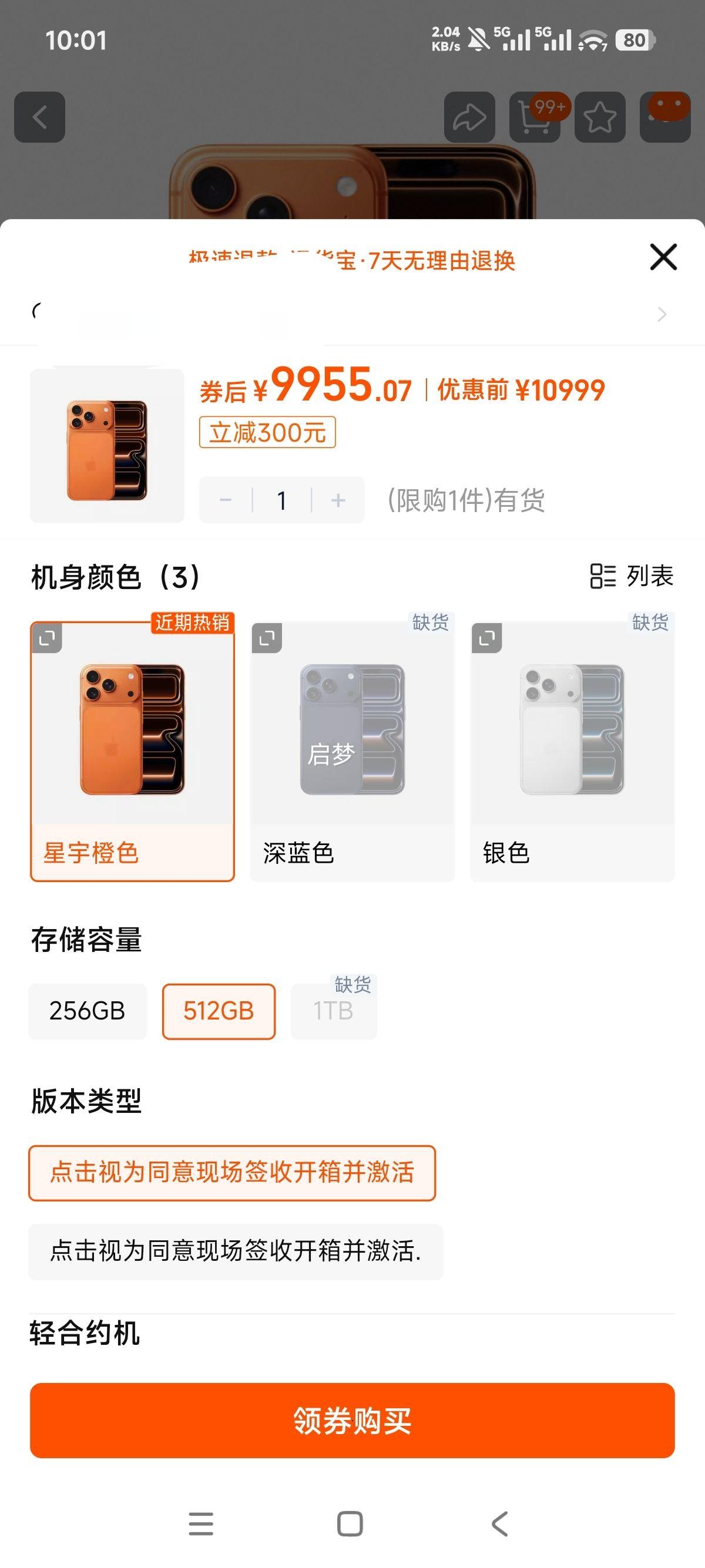
Task: Open the shopping cart with 99+ badge
Action: pyautogui.click(x=535, y=117)
